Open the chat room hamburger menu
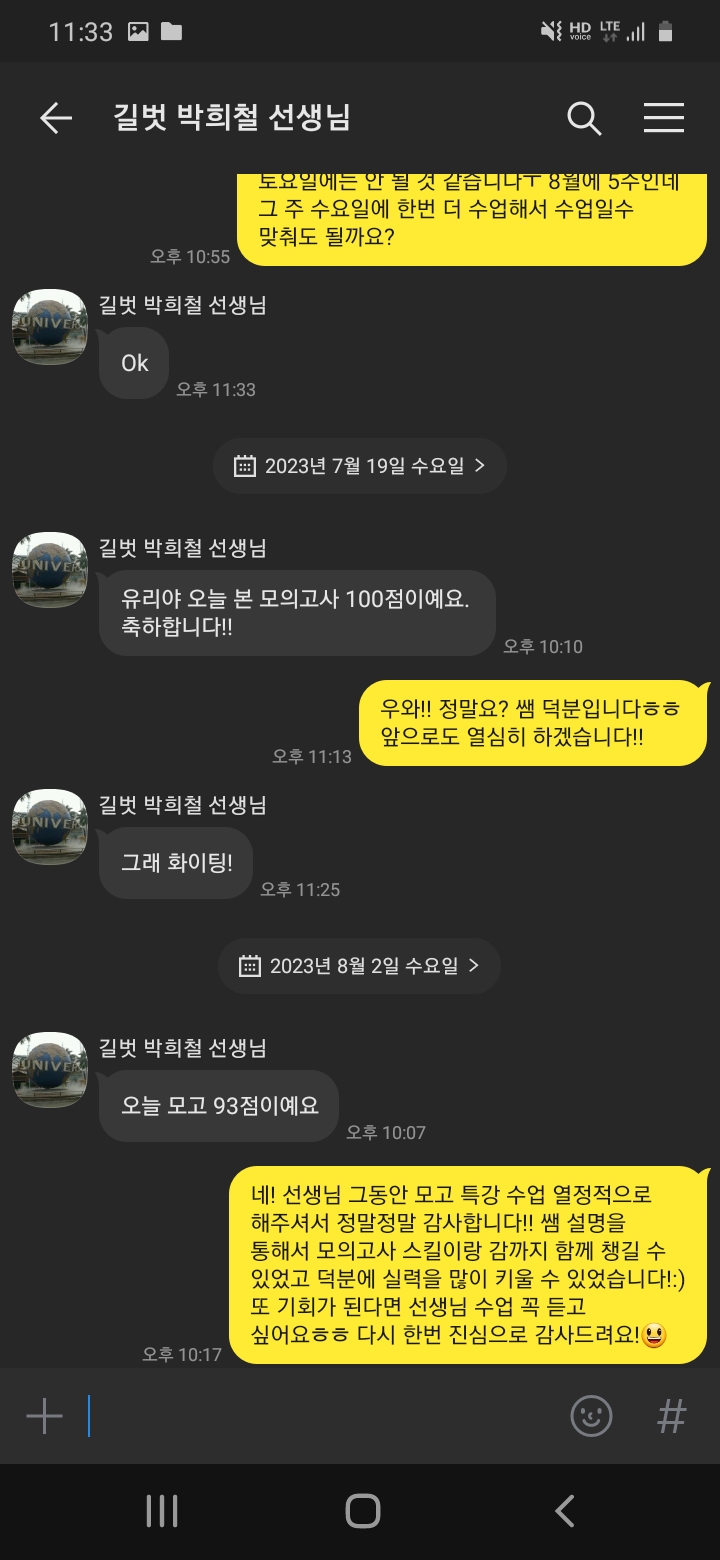The width and height of the screenshot is (720, 1560). pyautogui.click(x=663, y=118)
